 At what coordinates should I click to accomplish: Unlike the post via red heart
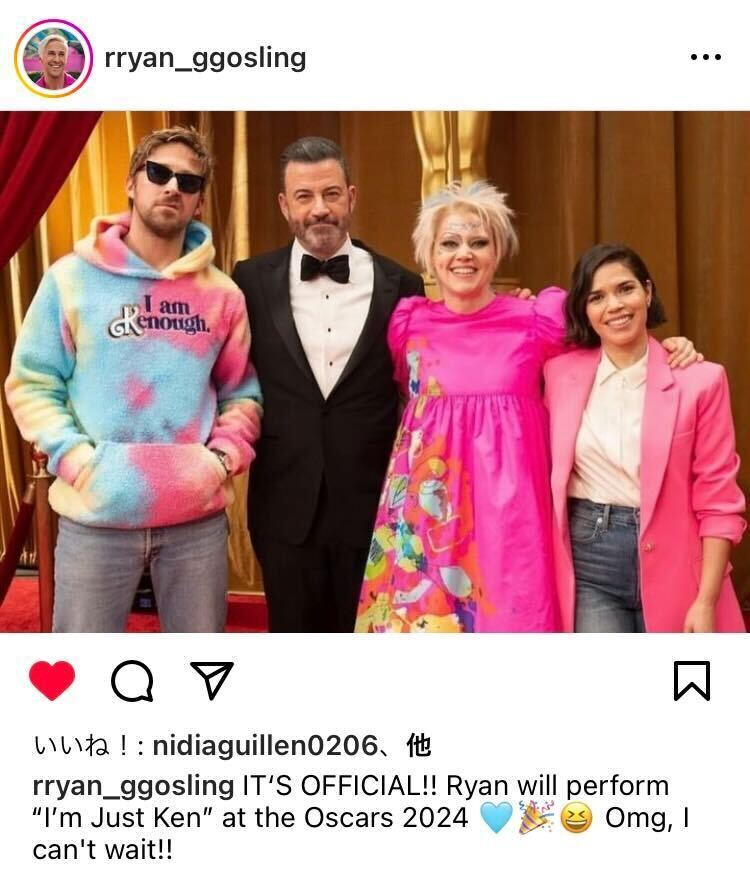click(52, 681)
